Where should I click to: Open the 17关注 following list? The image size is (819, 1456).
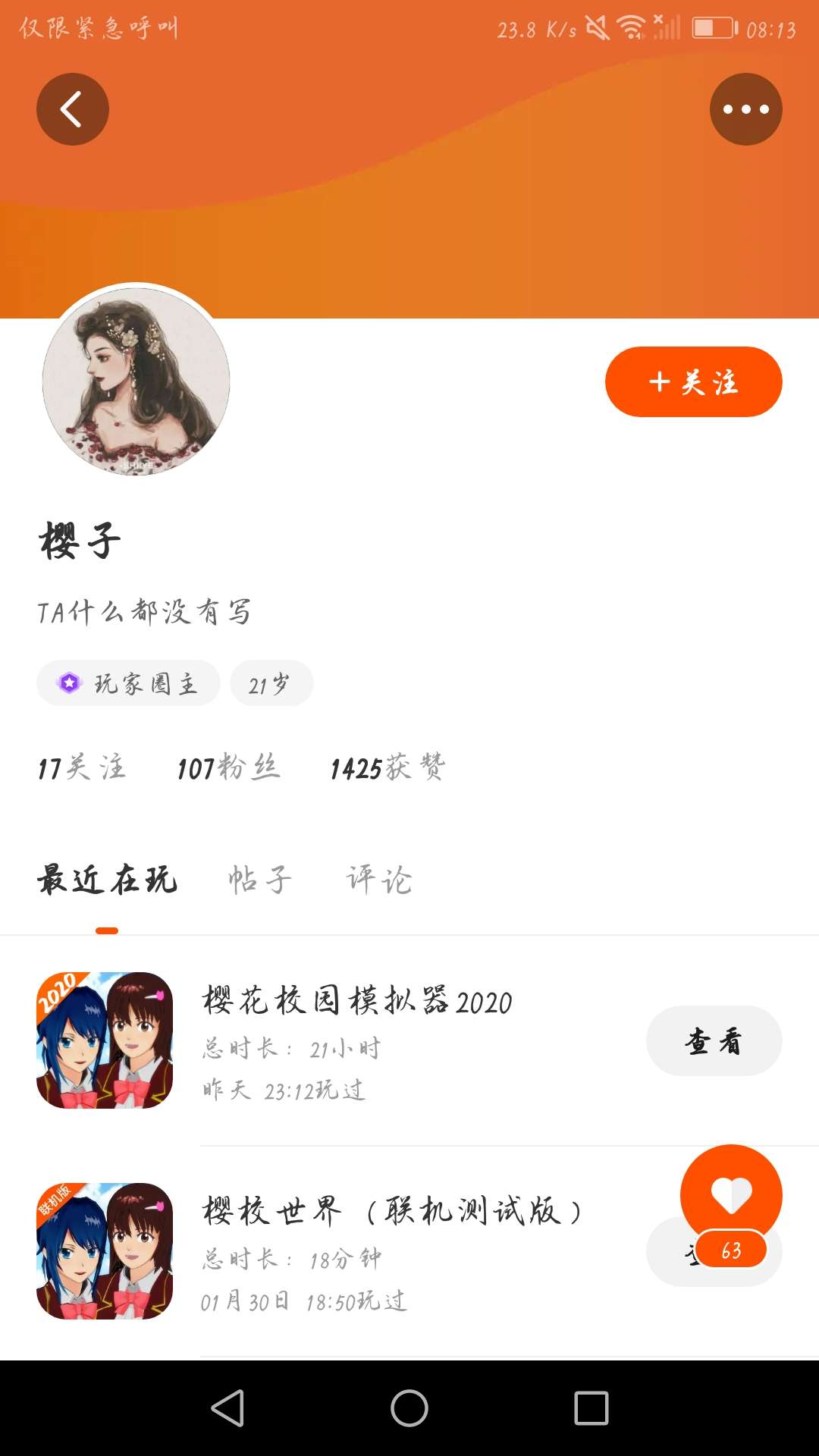(x=82, y=767)
